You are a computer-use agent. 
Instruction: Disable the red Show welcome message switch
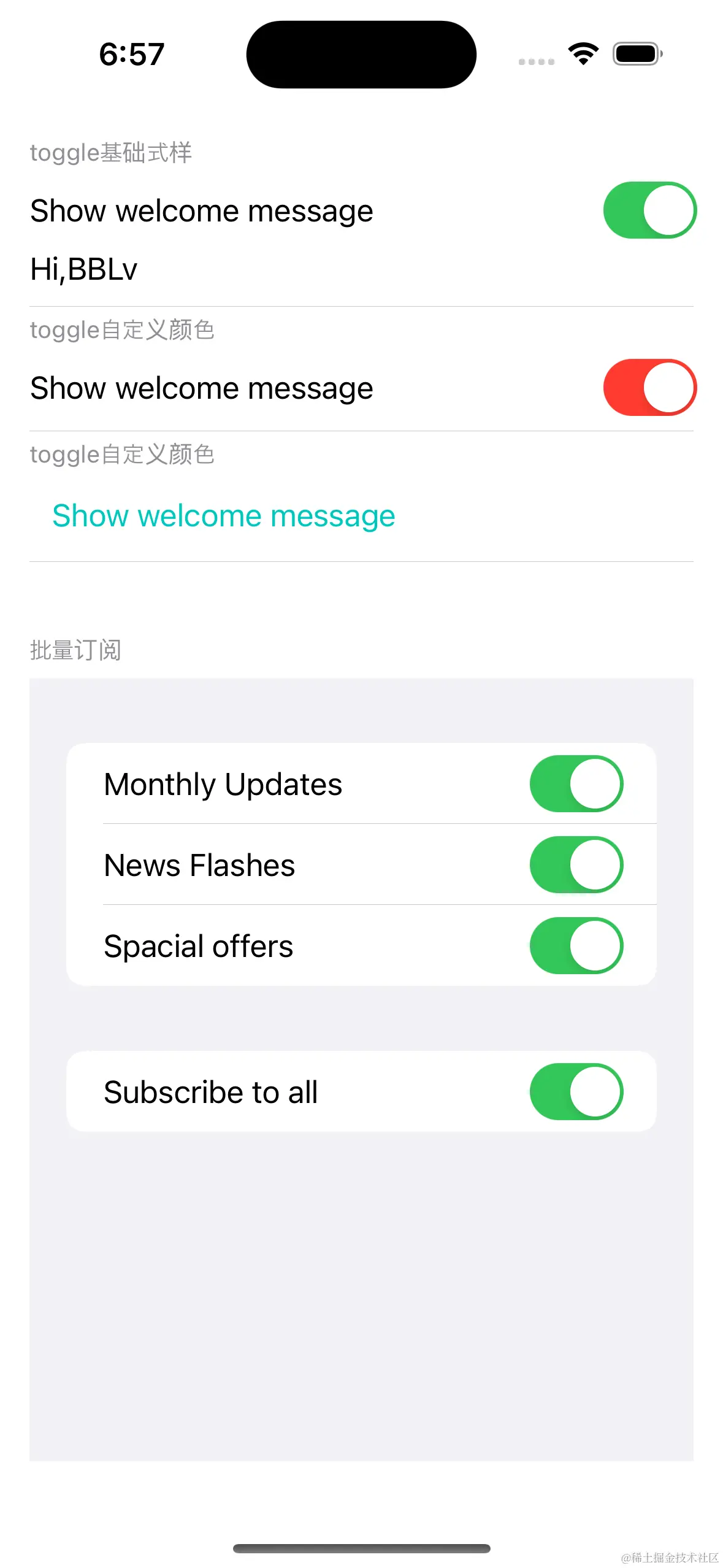[649, 388]
